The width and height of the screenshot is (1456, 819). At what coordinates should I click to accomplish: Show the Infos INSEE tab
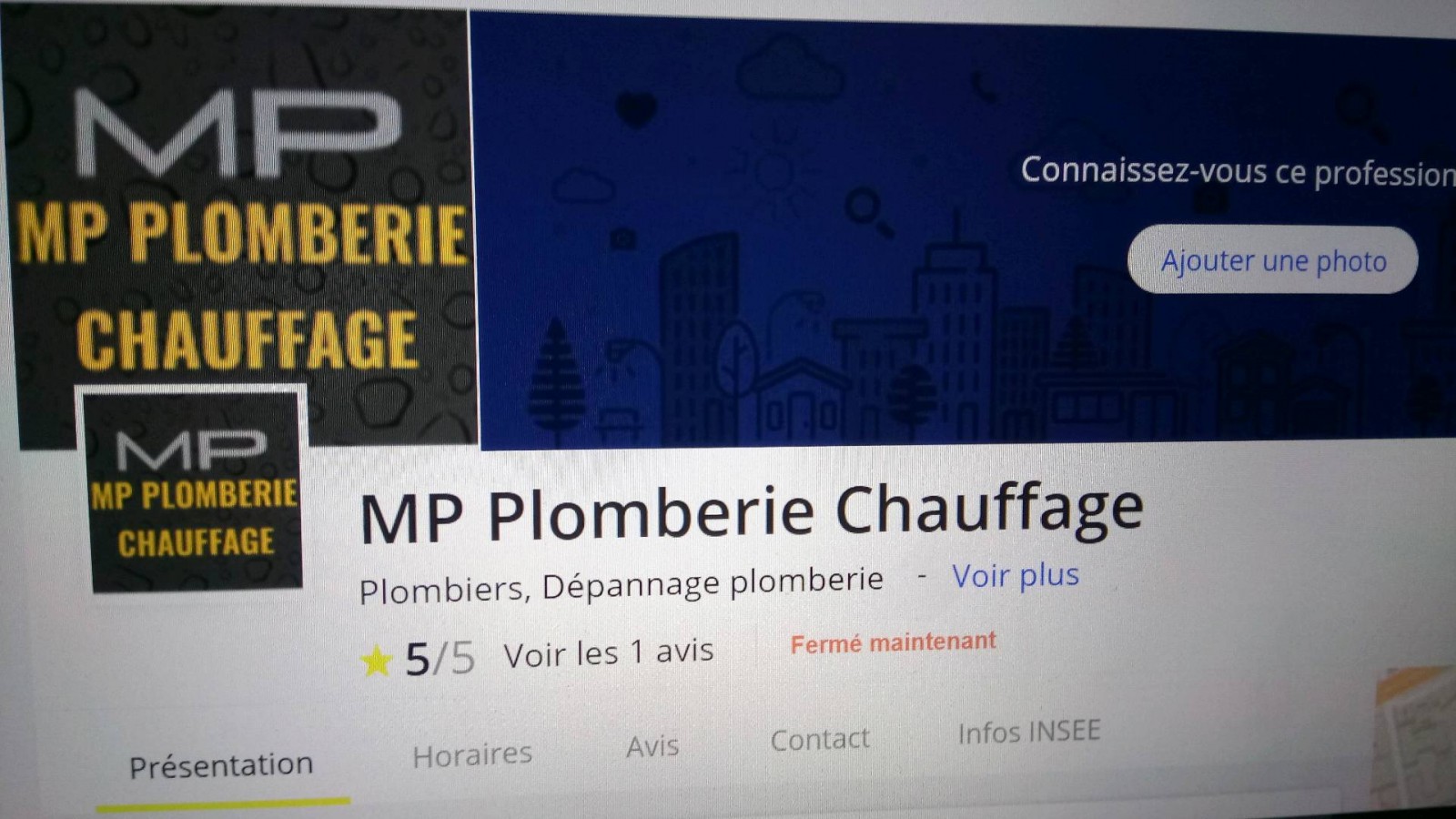click(x=1029, y=732)
